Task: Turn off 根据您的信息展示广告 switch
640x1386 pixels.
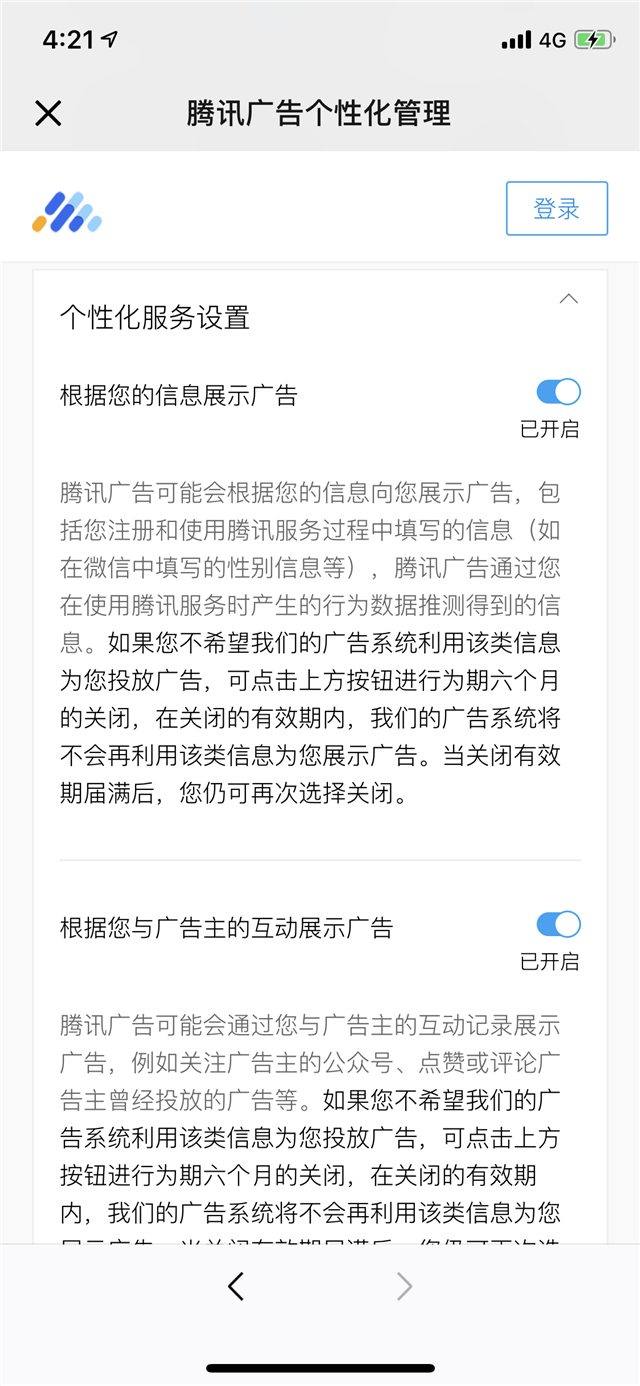Action: 558,392
